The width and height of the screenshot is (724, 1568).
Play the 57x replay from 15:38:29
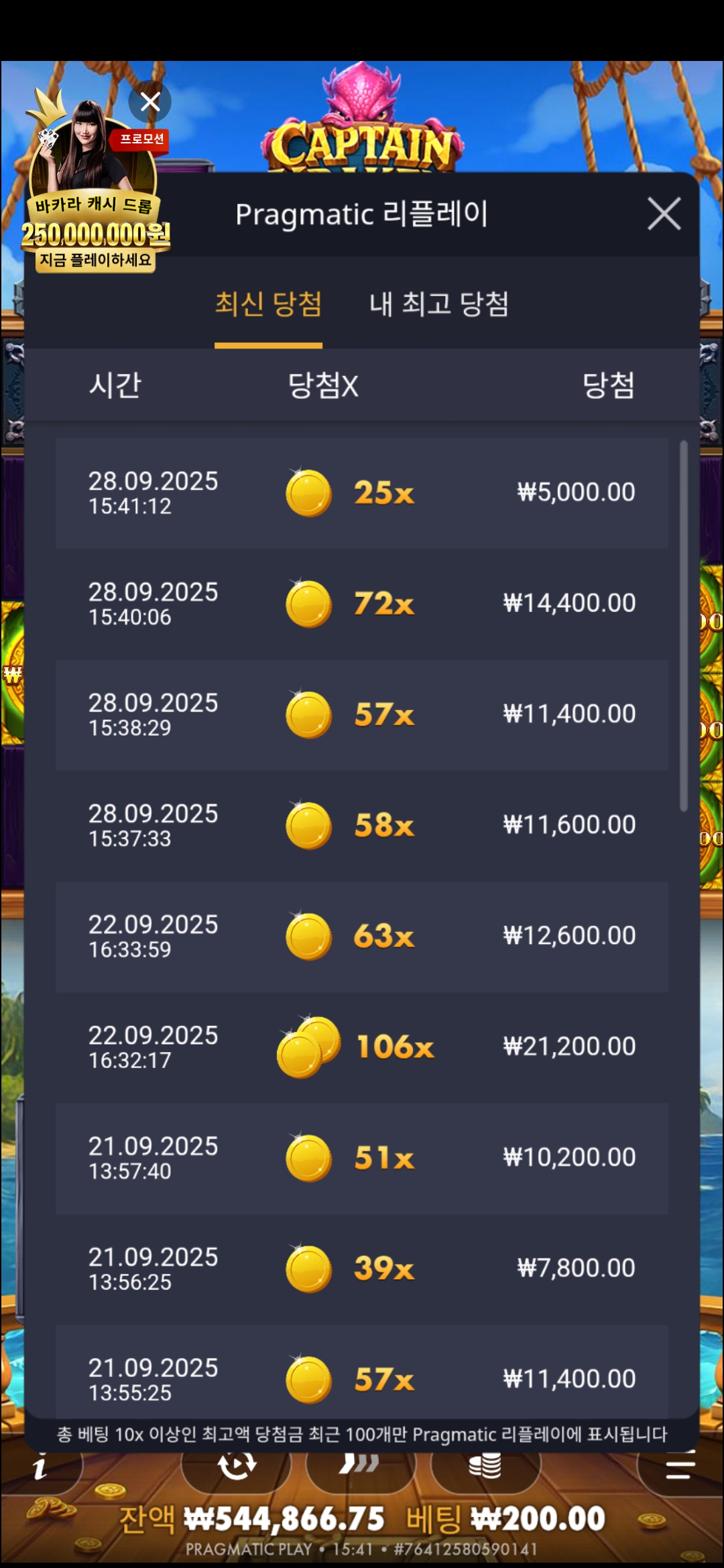click(361, 714)
